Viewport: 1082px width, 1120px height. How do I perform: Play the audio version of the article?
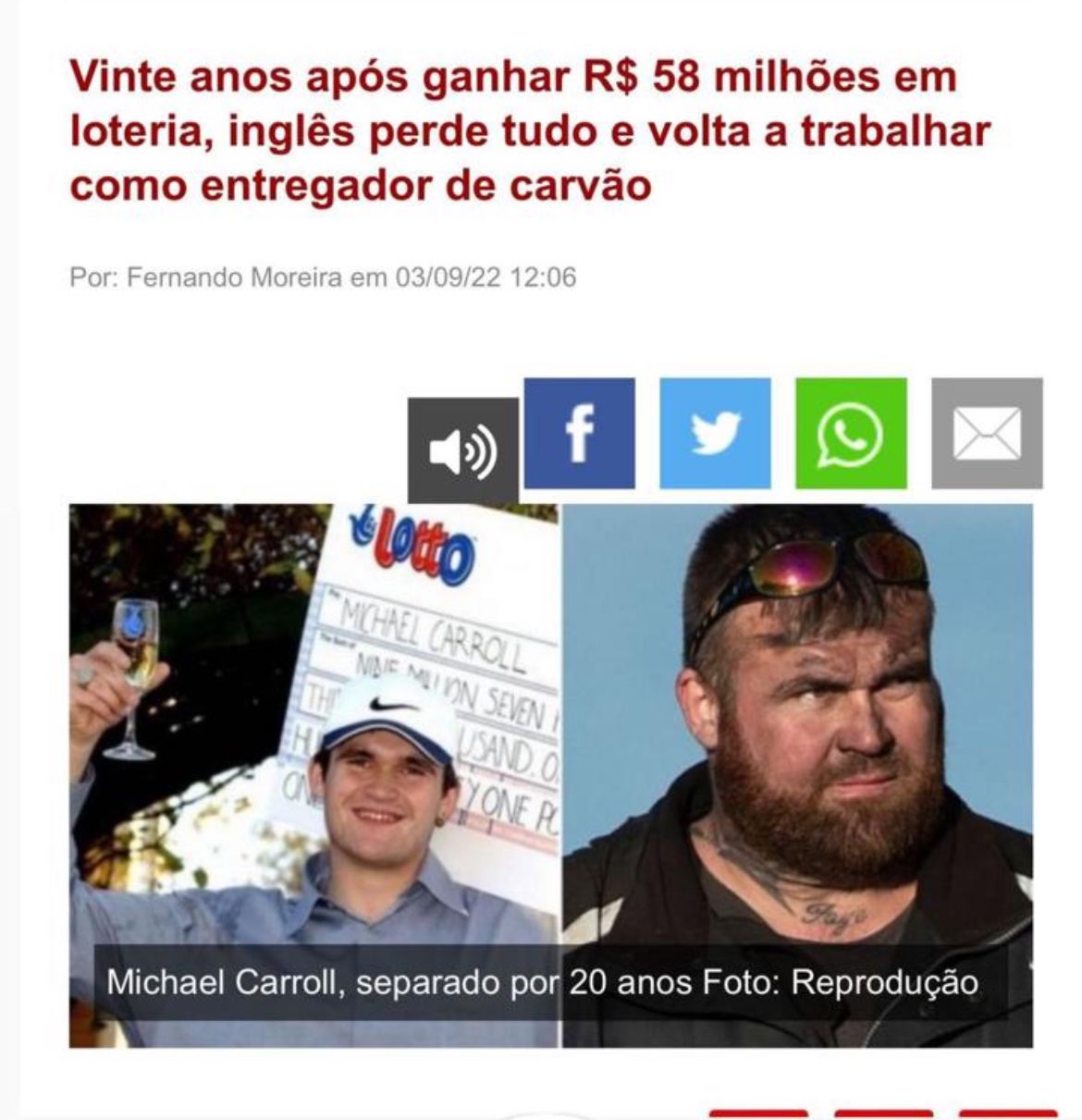tap(463, 450)
